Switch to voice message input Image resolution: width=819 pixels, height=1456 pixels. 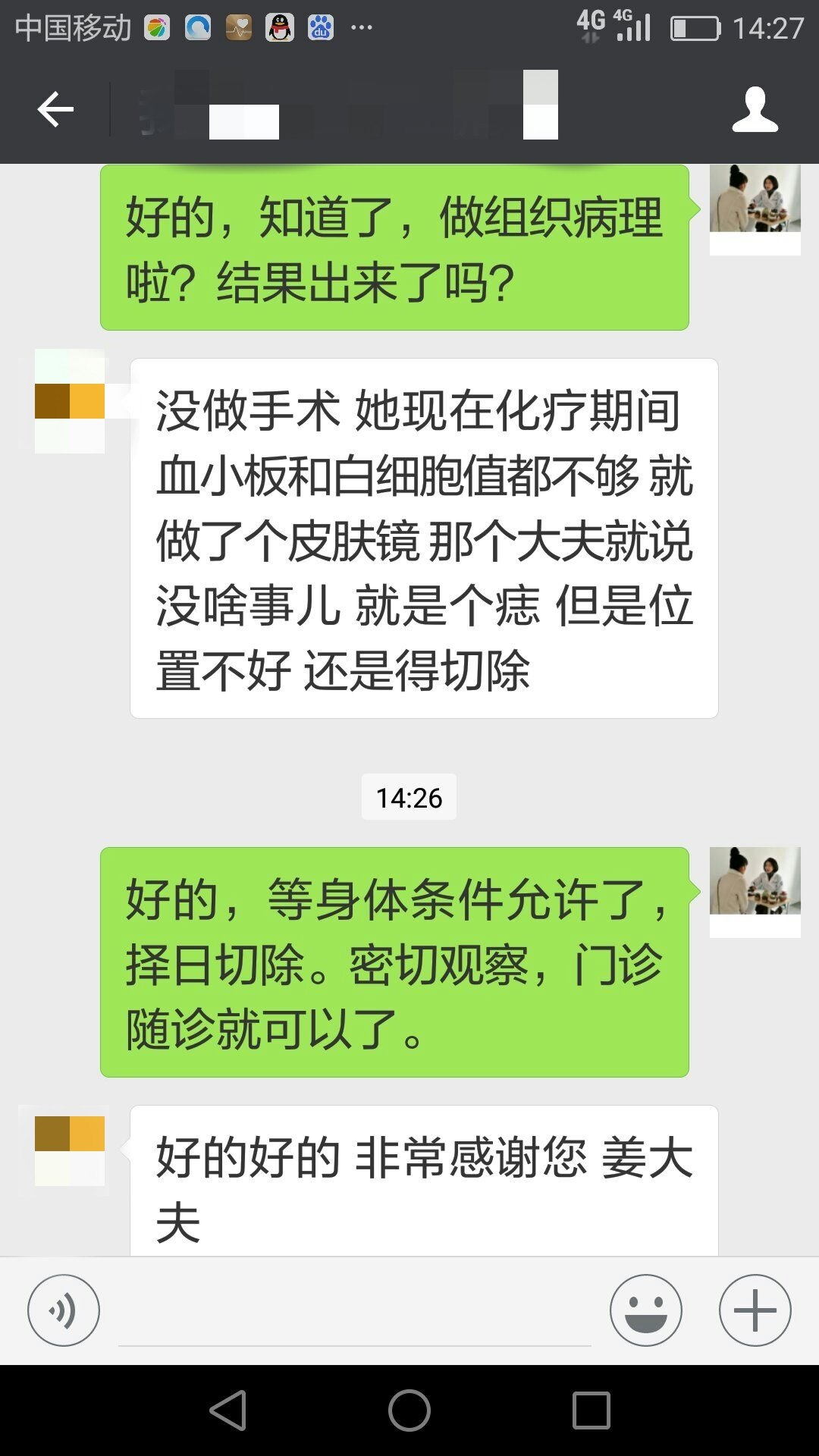64,1310
